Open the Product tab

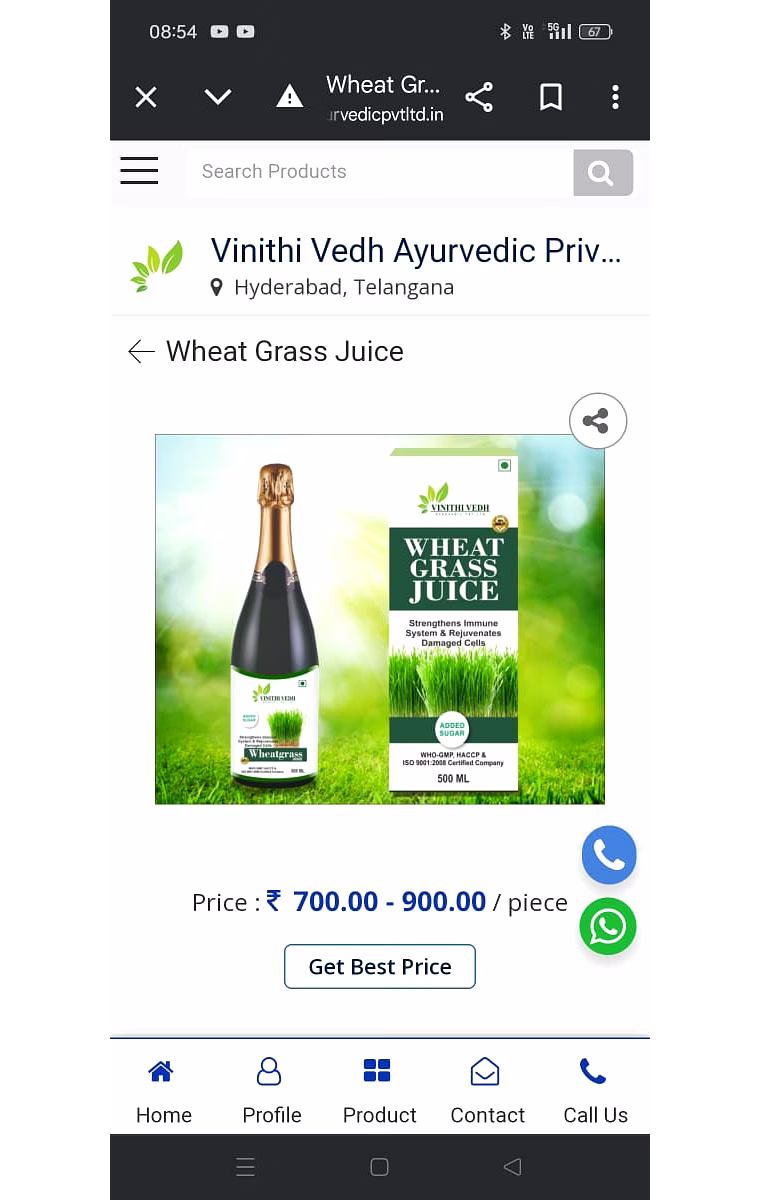[379, 1091]
